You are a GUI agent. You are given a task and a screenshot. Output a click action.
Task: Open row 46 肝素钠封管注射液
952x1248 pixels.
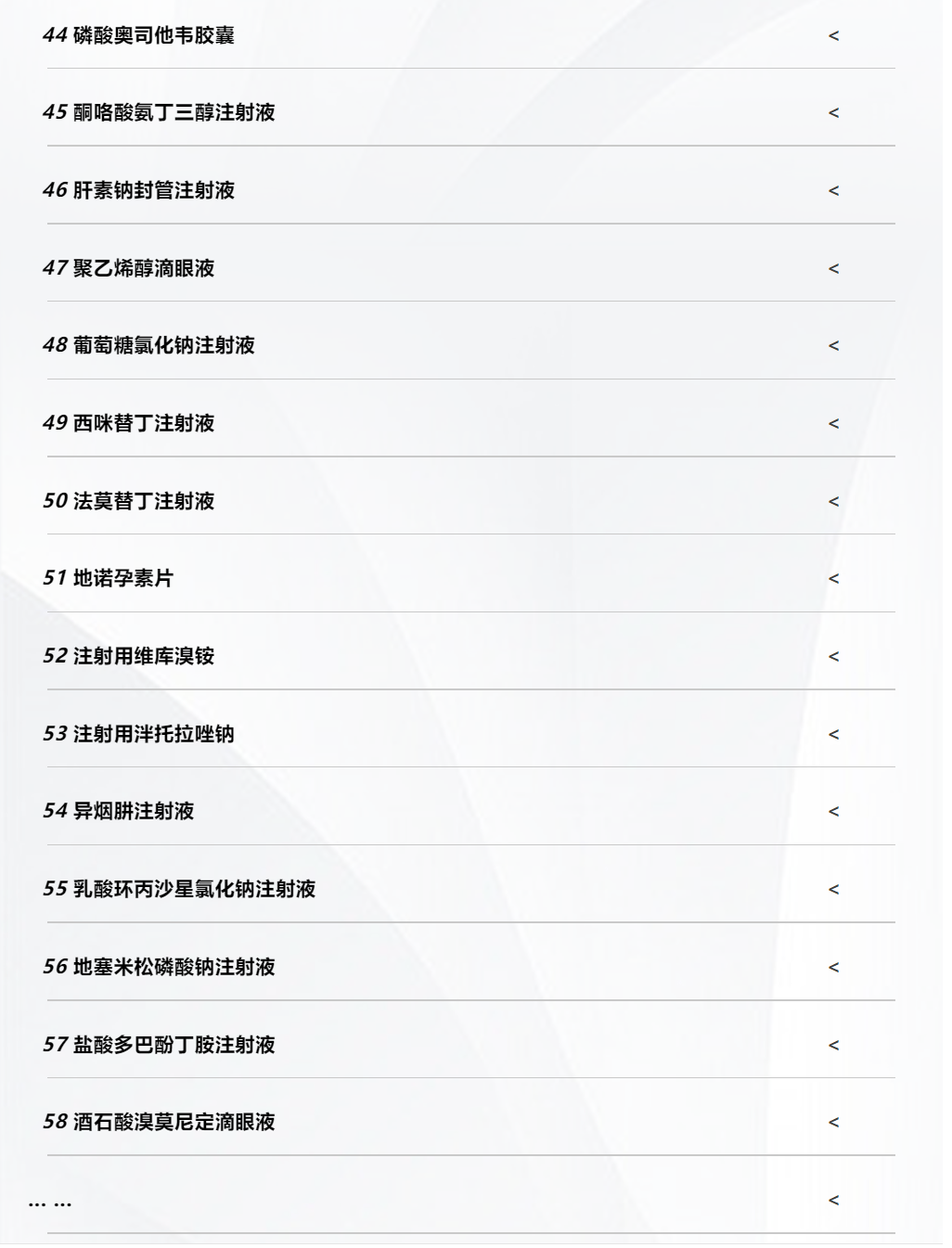832,191
